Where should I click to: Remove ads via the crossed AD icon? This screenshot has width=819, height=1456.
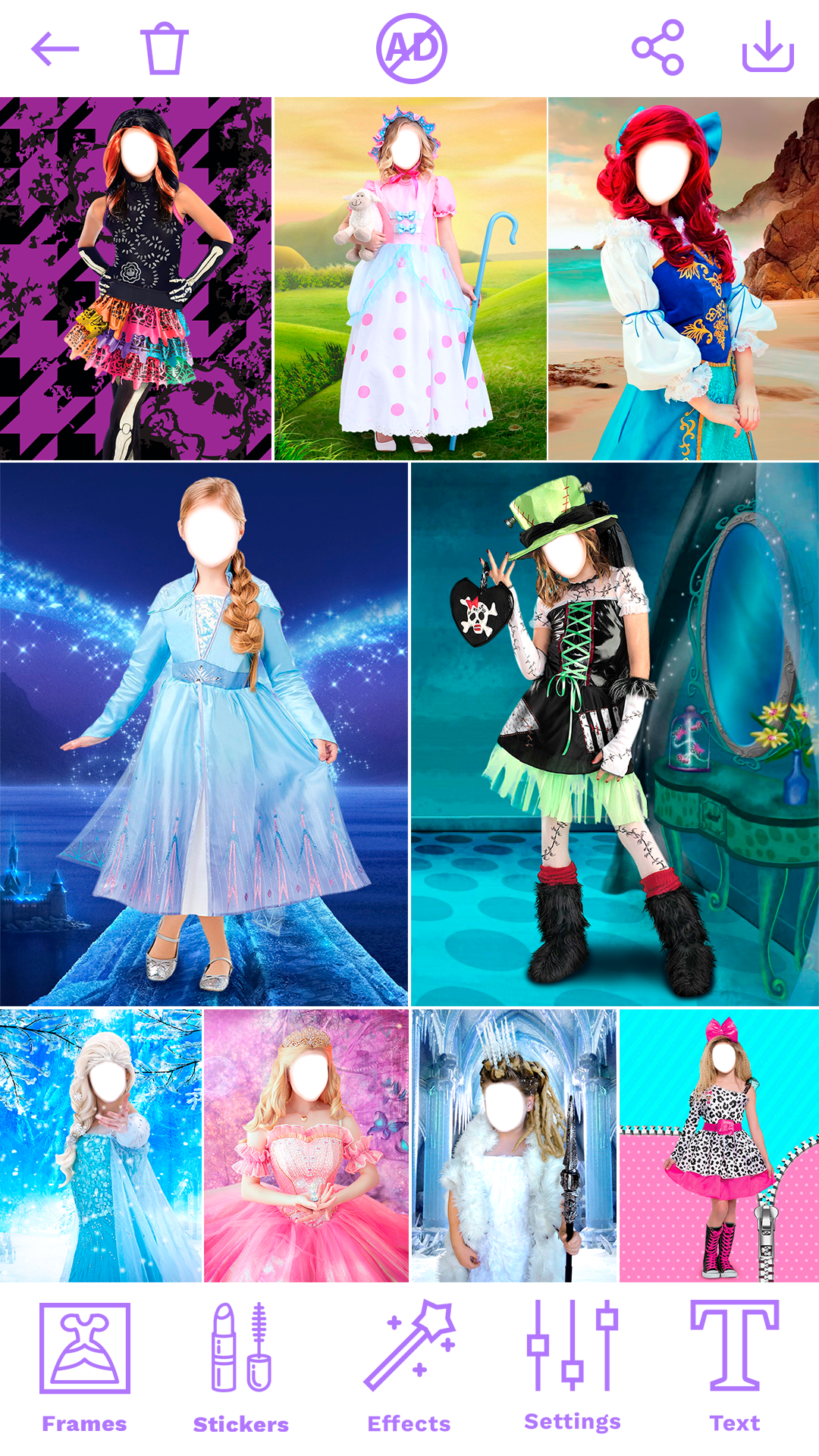pyautogui.click(x=412, y=49)
